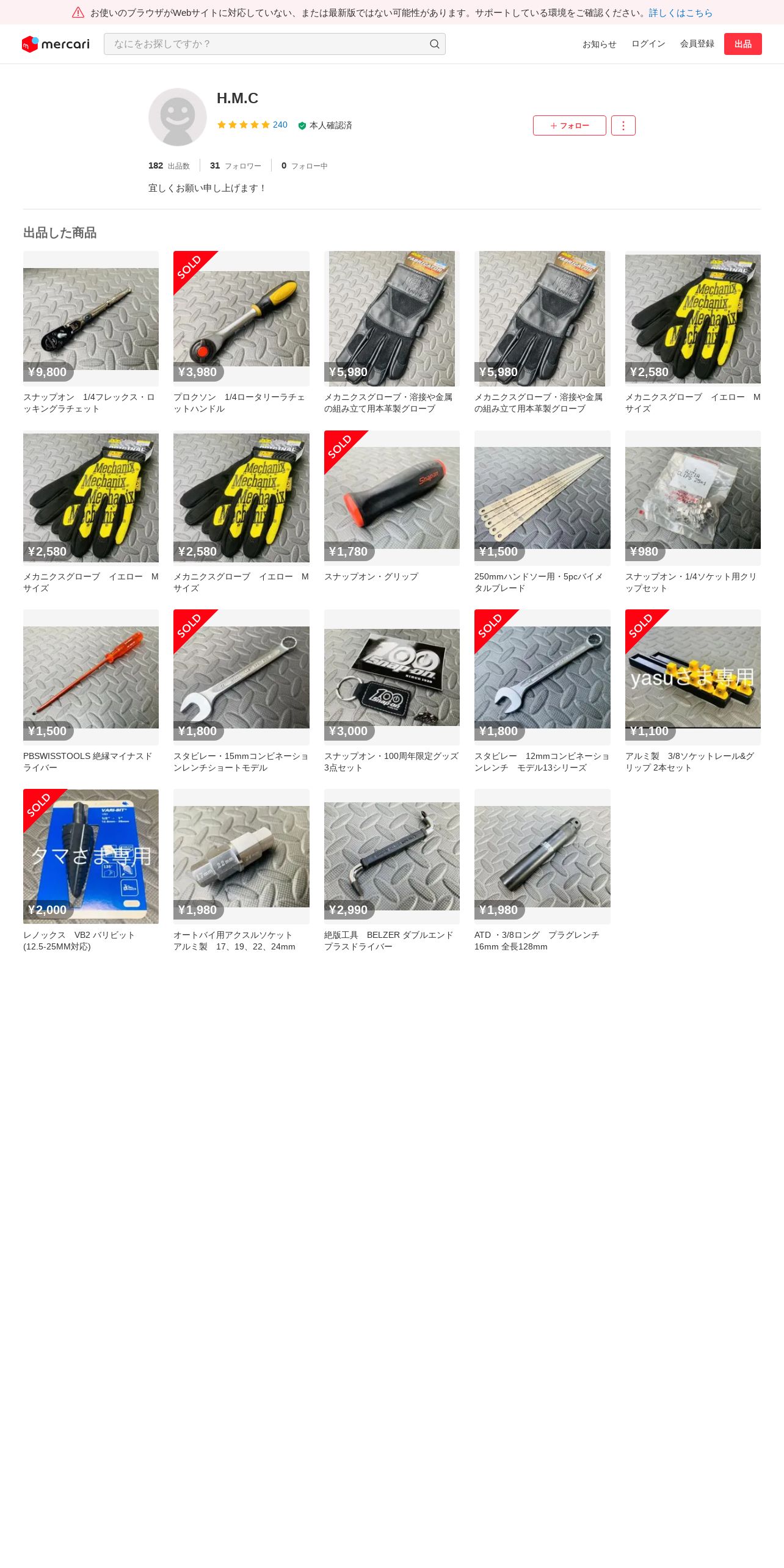The height and width of the screenshot is (1568, 784).
Task: Open お知らせ notifications
Action: 599,44
